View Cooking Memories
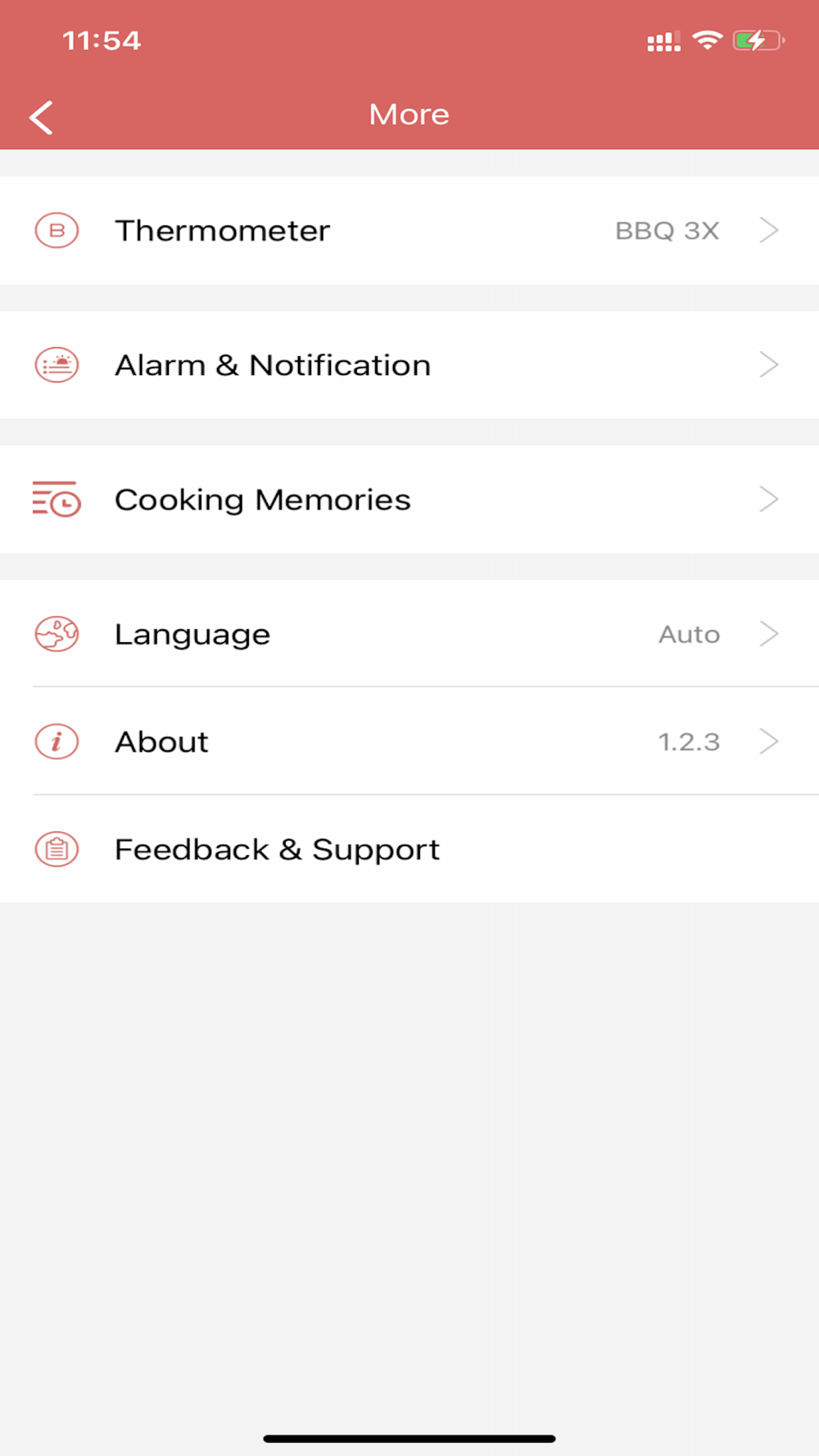Screen dimensions: 819x1456 (409, 500)
